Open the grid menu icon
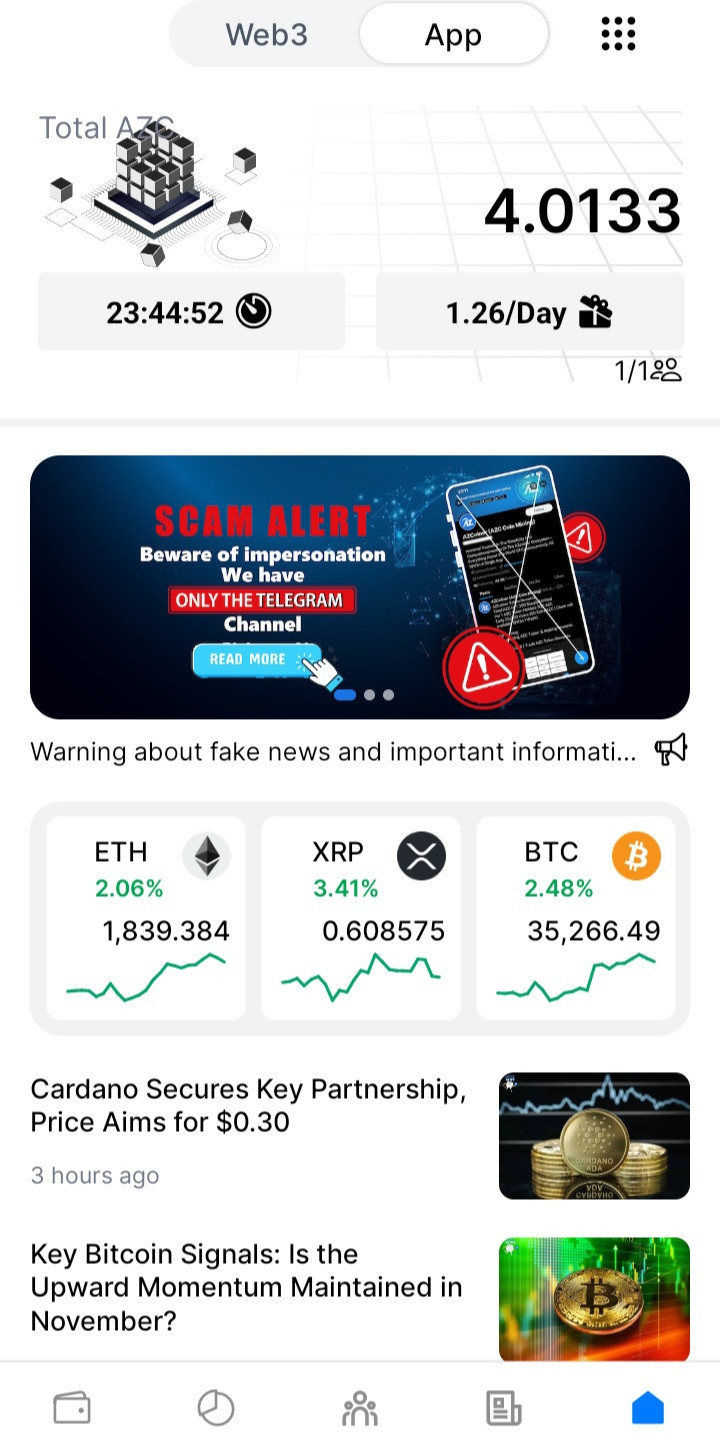 pyautogui.click(x=618, y=34)
